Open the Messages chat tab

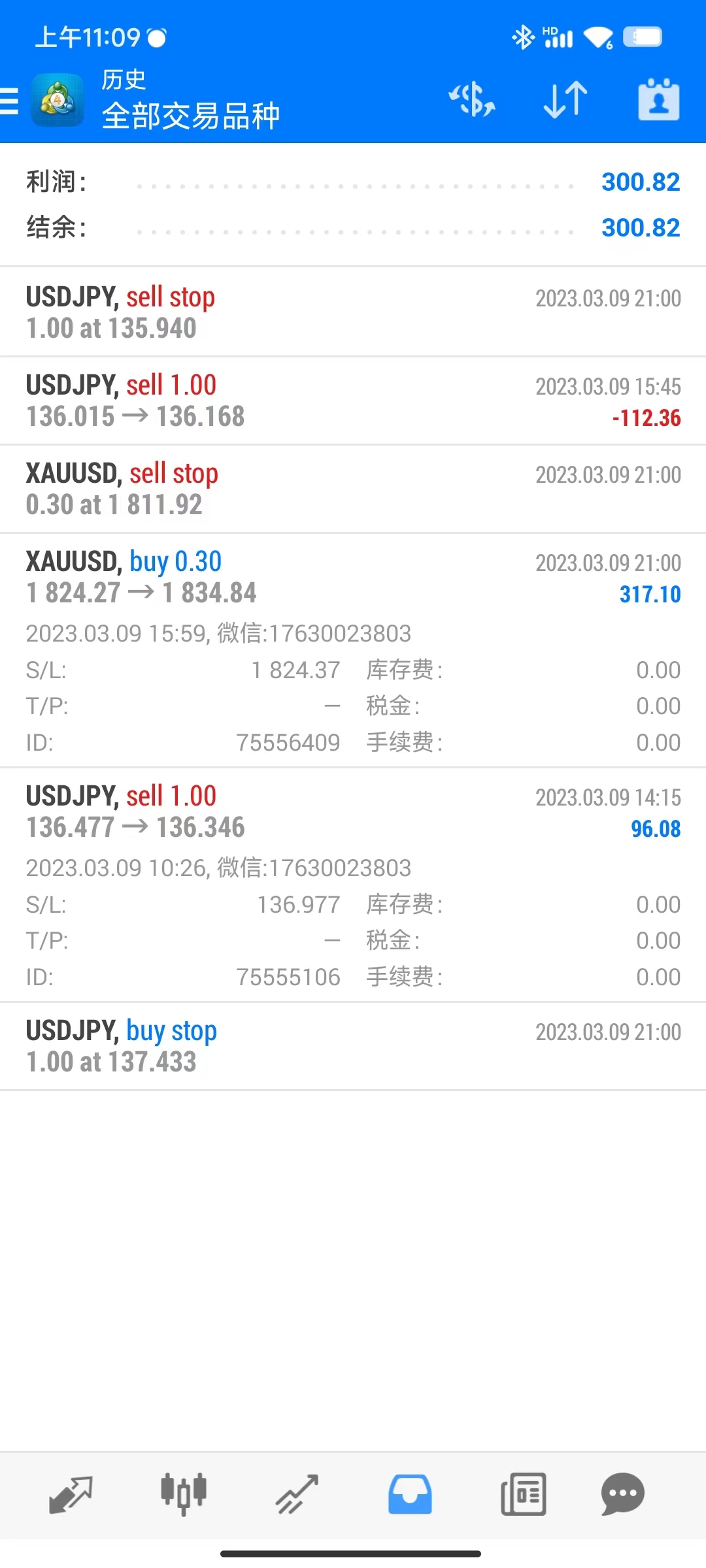pyautogui.click(x=622, y=1495)
